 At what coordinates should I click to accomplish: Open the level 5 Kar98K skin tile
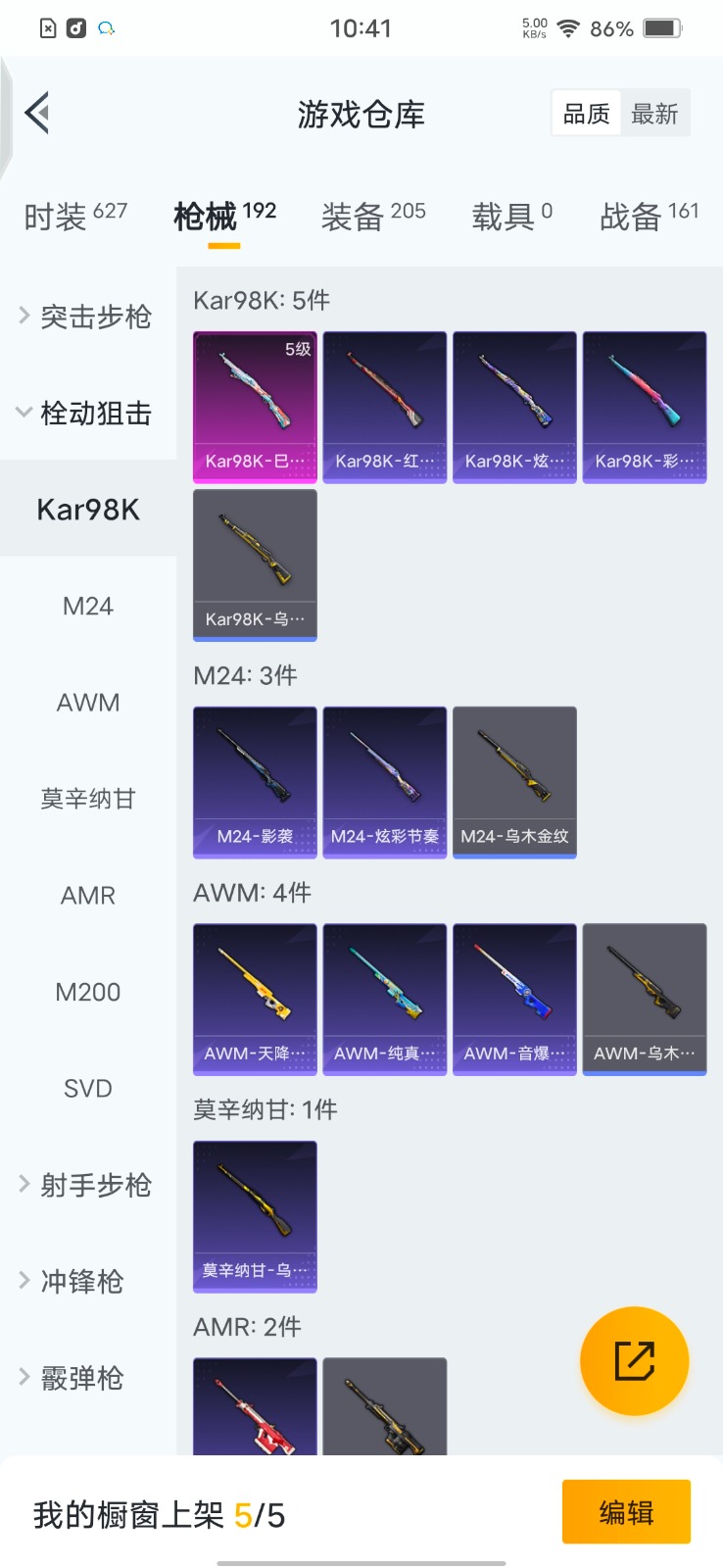coord(255,407)
